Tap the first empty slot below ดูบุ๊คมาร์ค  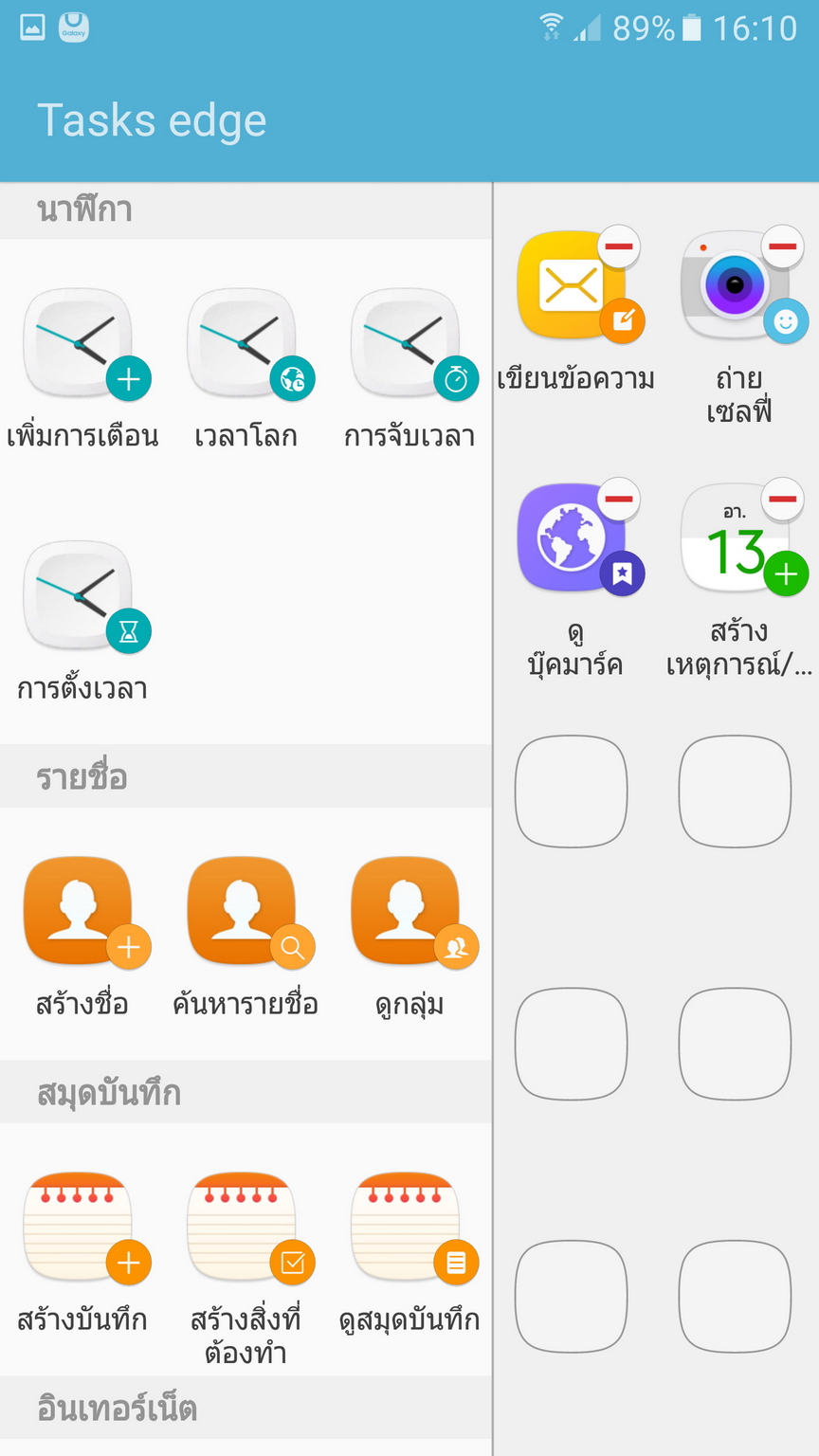click(x=572, y=792)
